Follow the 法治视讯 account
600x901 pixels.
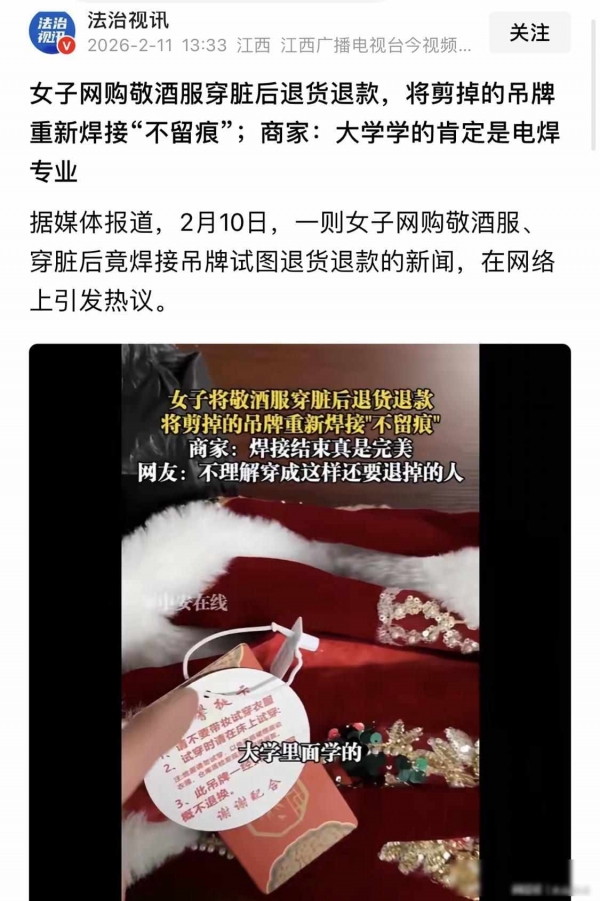[x=529, y=33]
